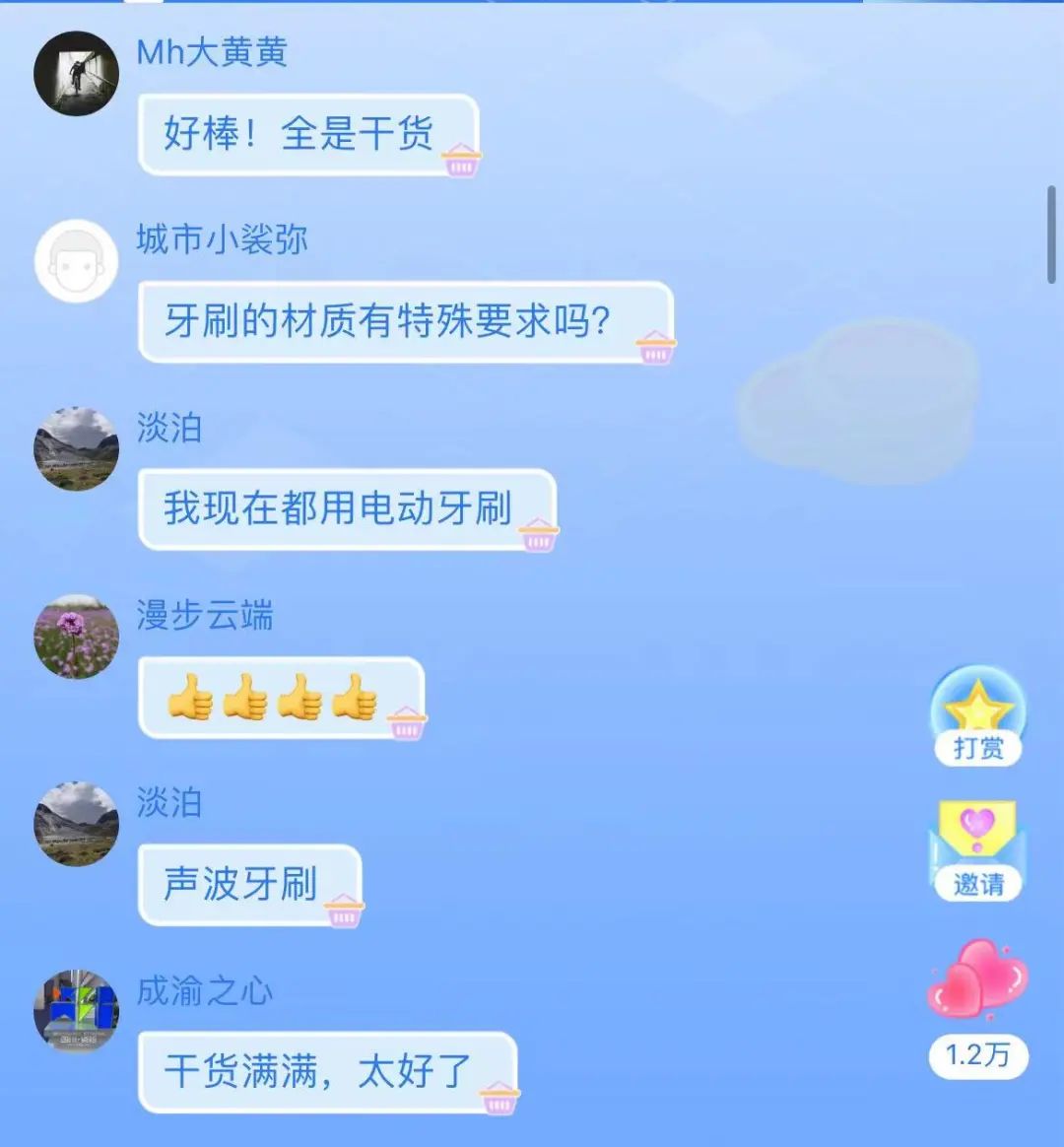Send a like with the pink hearts
This screenshot has width=1064, height=1147.
(977, 979)
